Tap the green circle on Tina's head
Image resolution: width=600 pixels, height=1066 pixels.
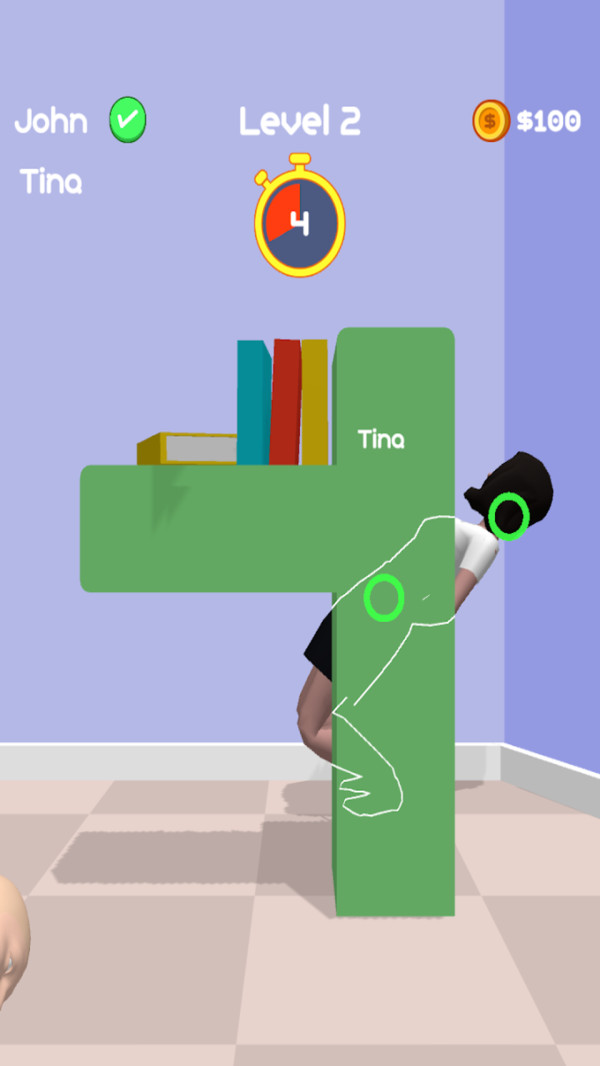509,516
